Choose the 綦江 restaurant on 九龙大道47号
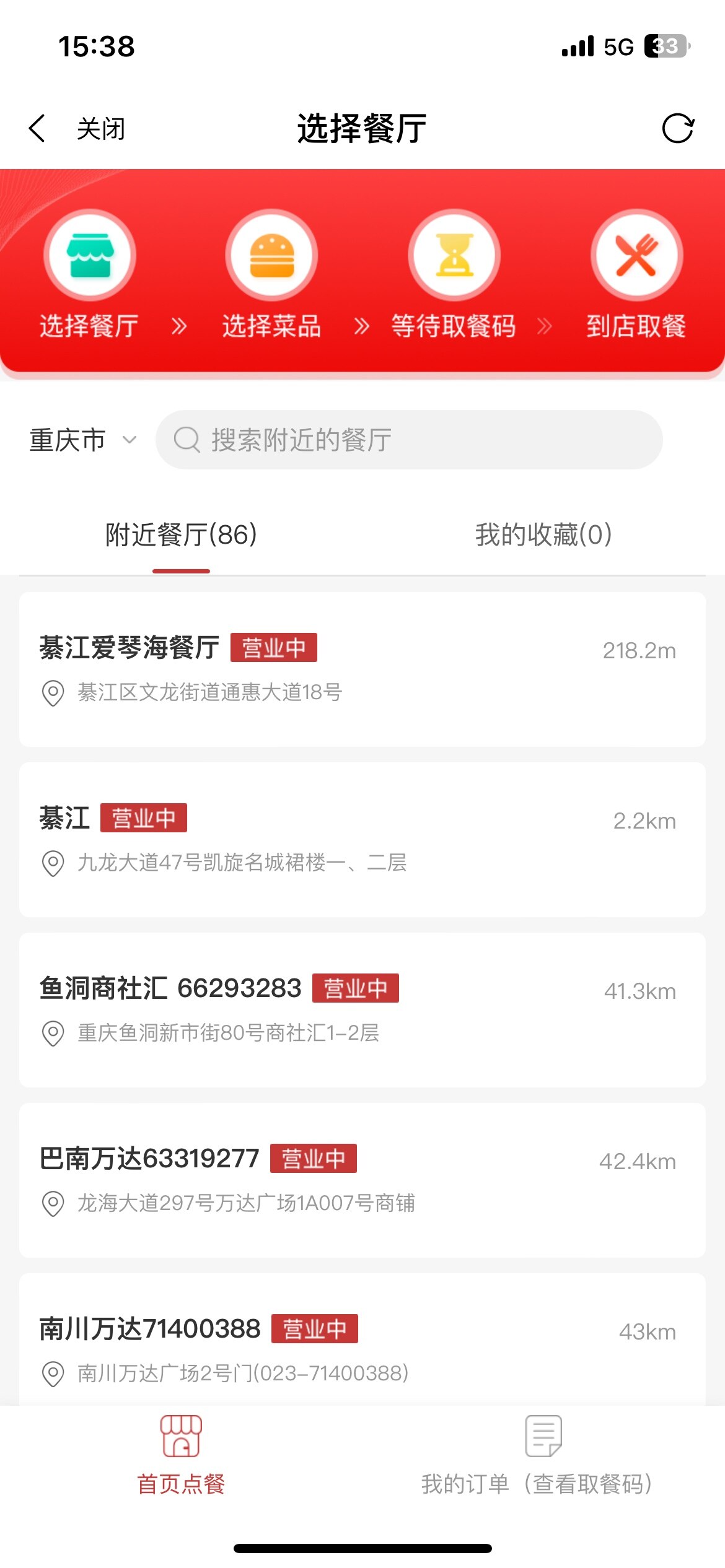 pos(362,840)
